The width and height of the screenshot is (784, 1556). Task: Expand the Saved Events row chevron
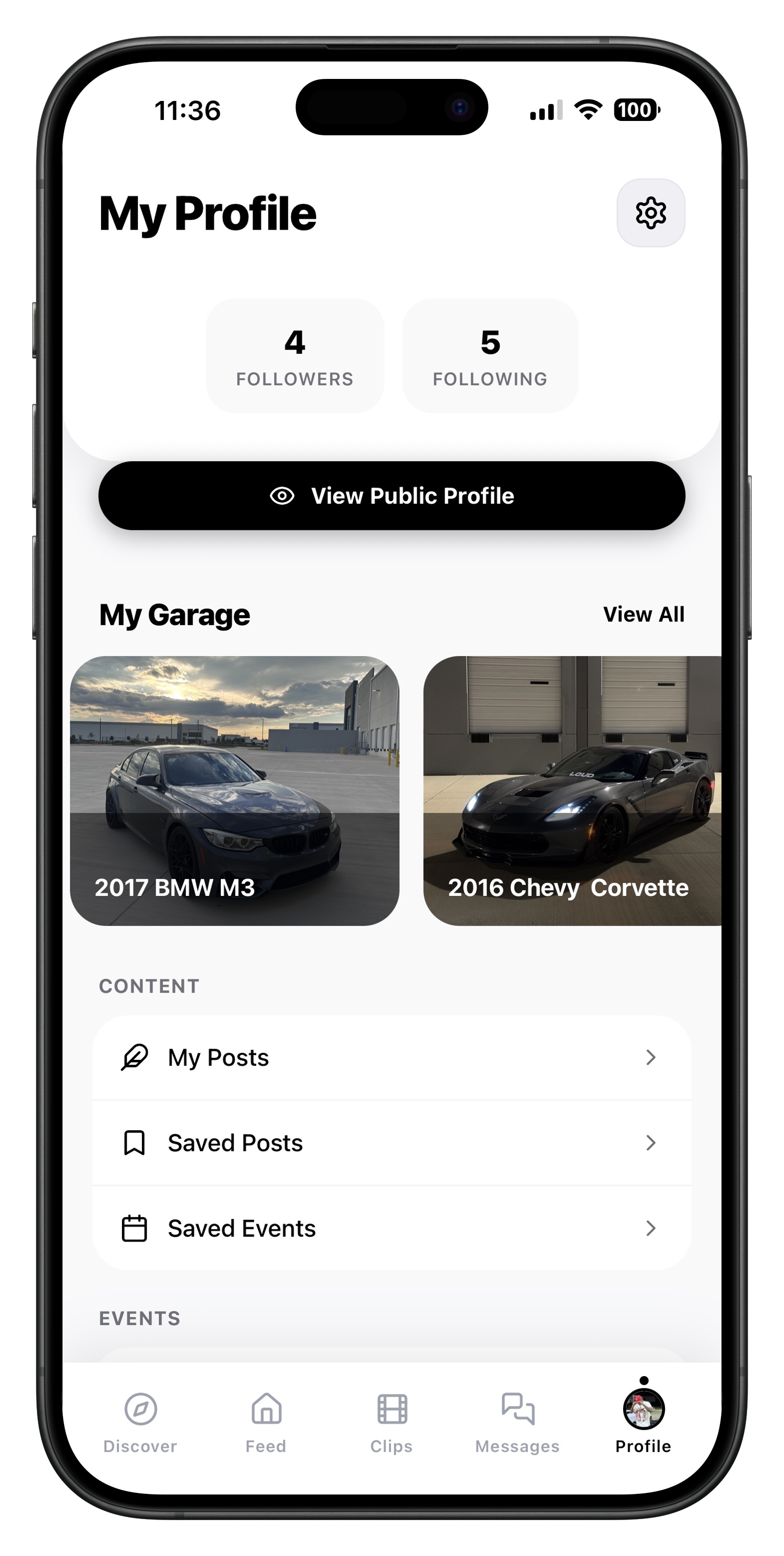click(x=651, y=1227)
